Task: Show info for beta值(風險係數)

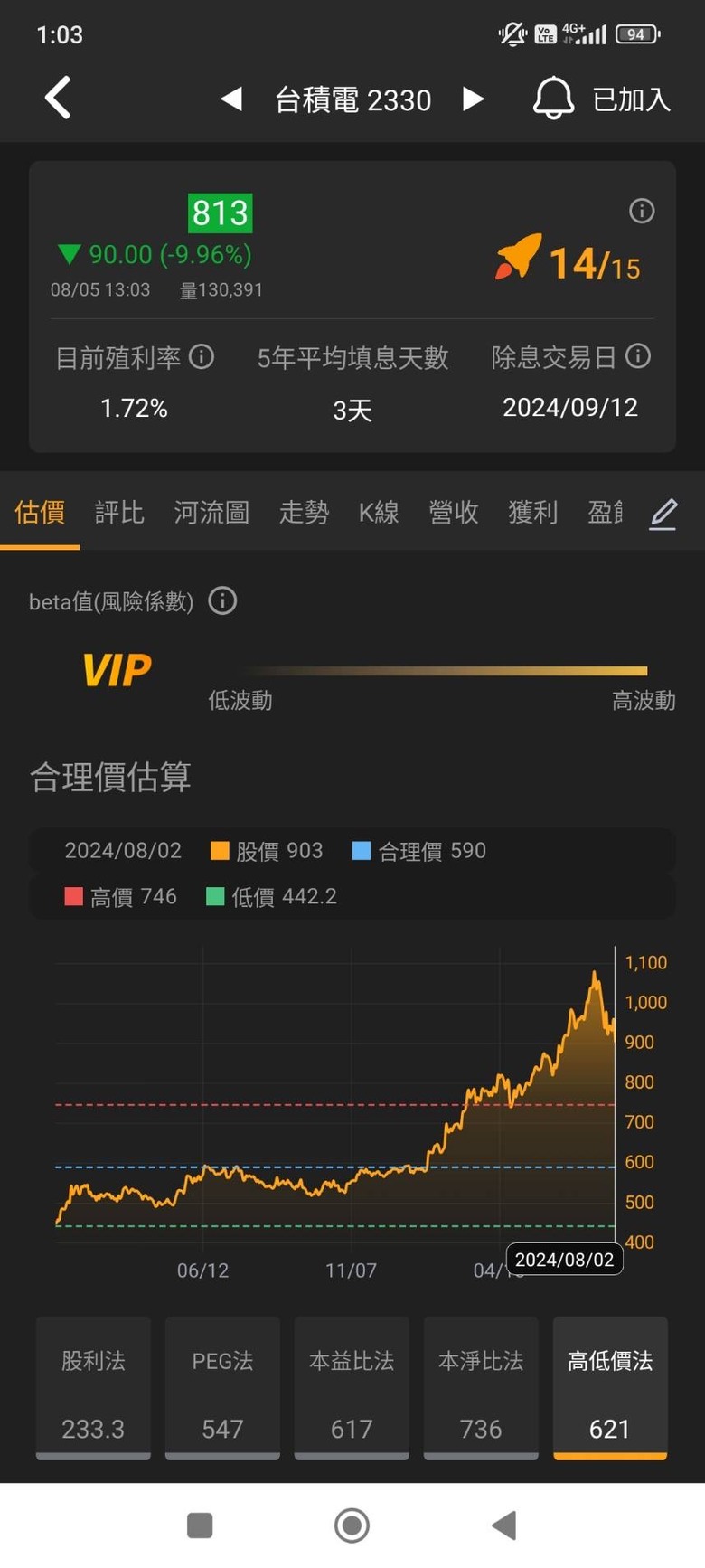Action: (x=222, y=601)
